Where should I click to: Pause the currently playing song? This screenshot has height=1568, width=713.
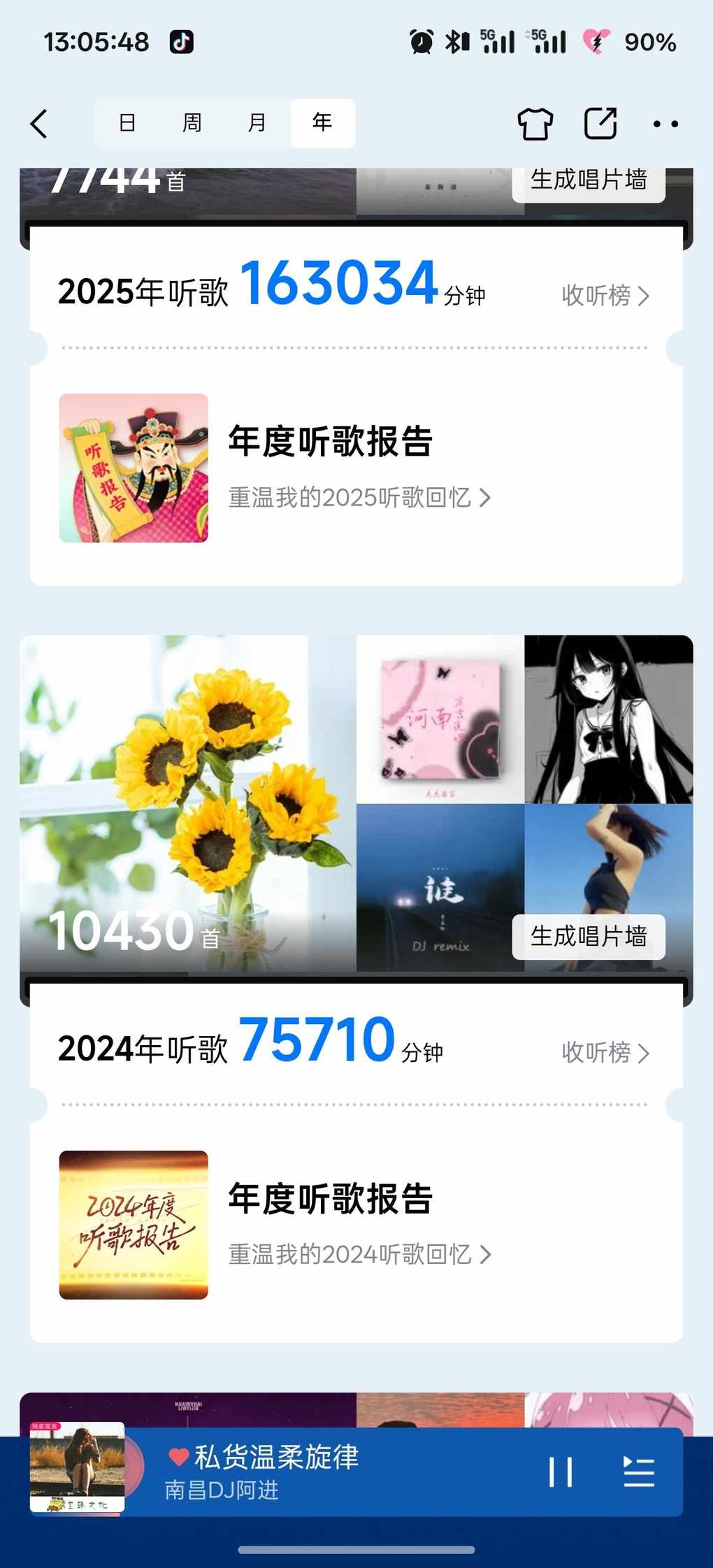coord(561,1472)
